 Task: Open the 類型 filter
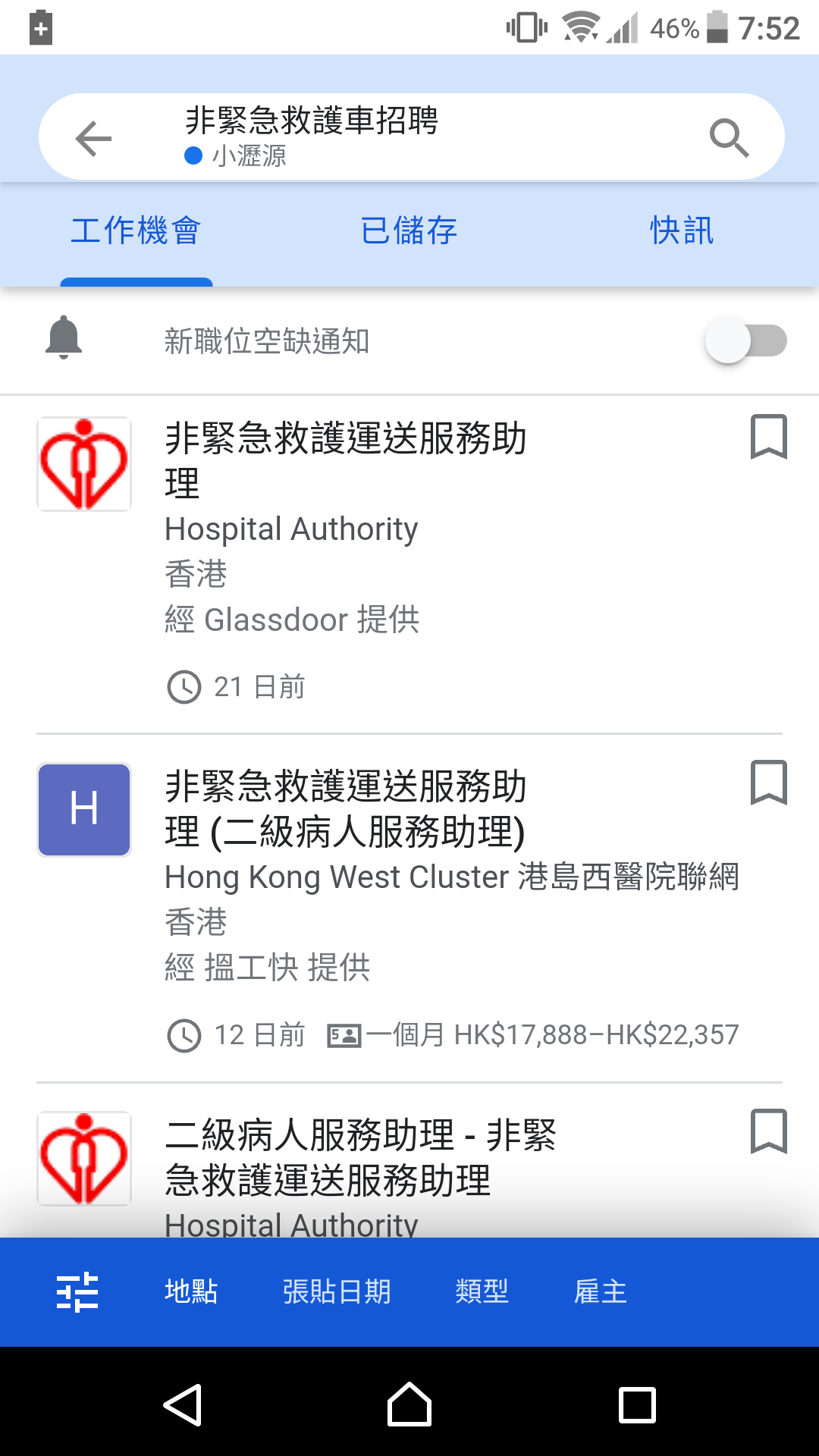click(482, 1291)
